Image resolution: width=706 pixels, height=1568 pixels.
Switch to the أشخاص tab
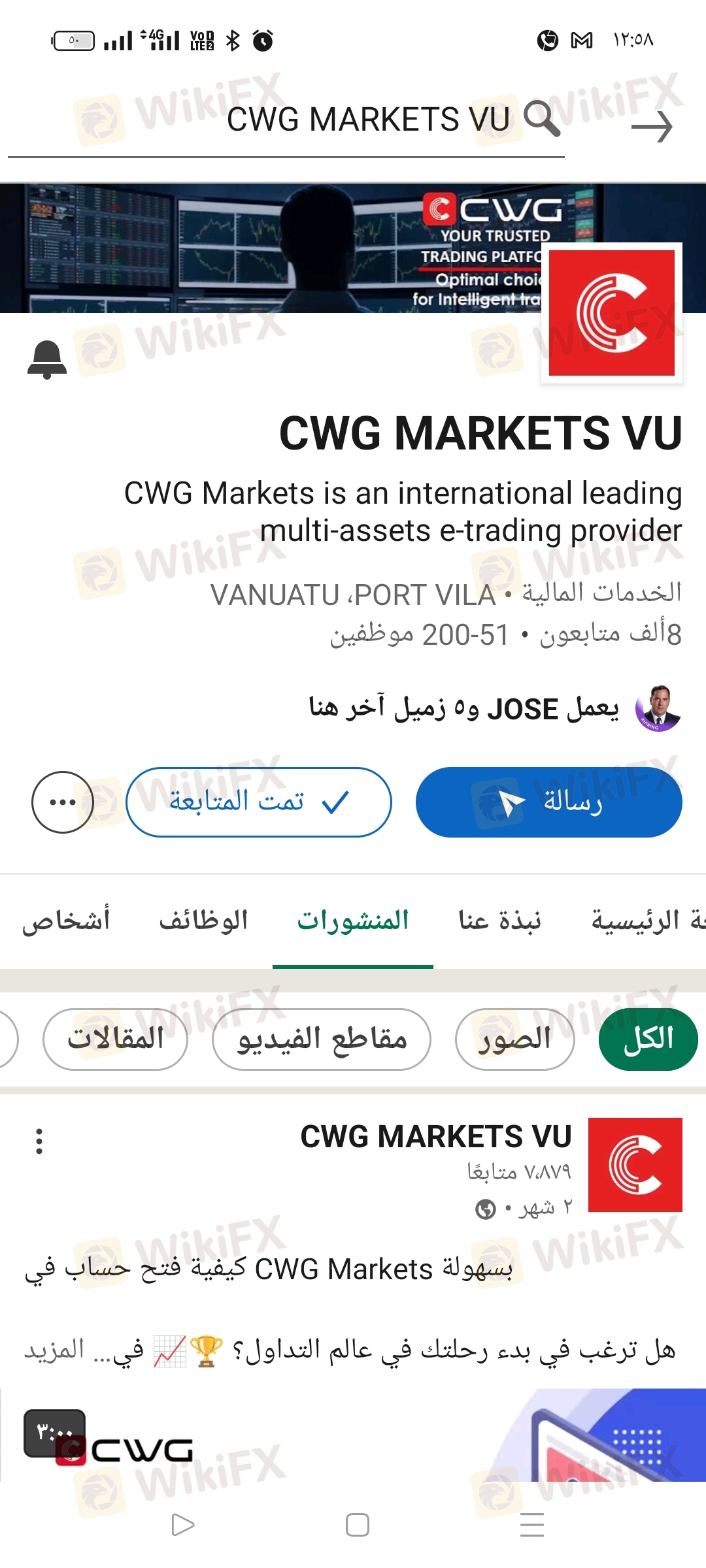pos(66,921)
